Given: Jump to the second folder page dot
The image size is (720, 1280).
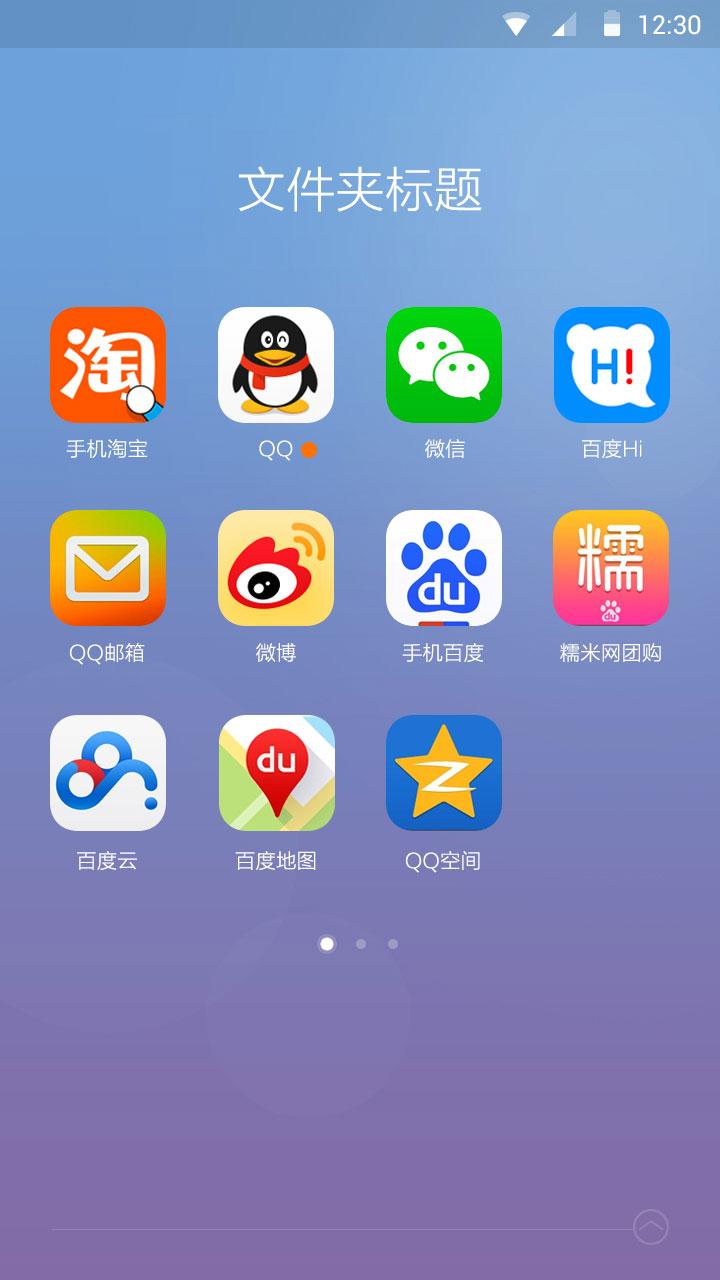Looking at the screenshot, I should tap(361, 944).
